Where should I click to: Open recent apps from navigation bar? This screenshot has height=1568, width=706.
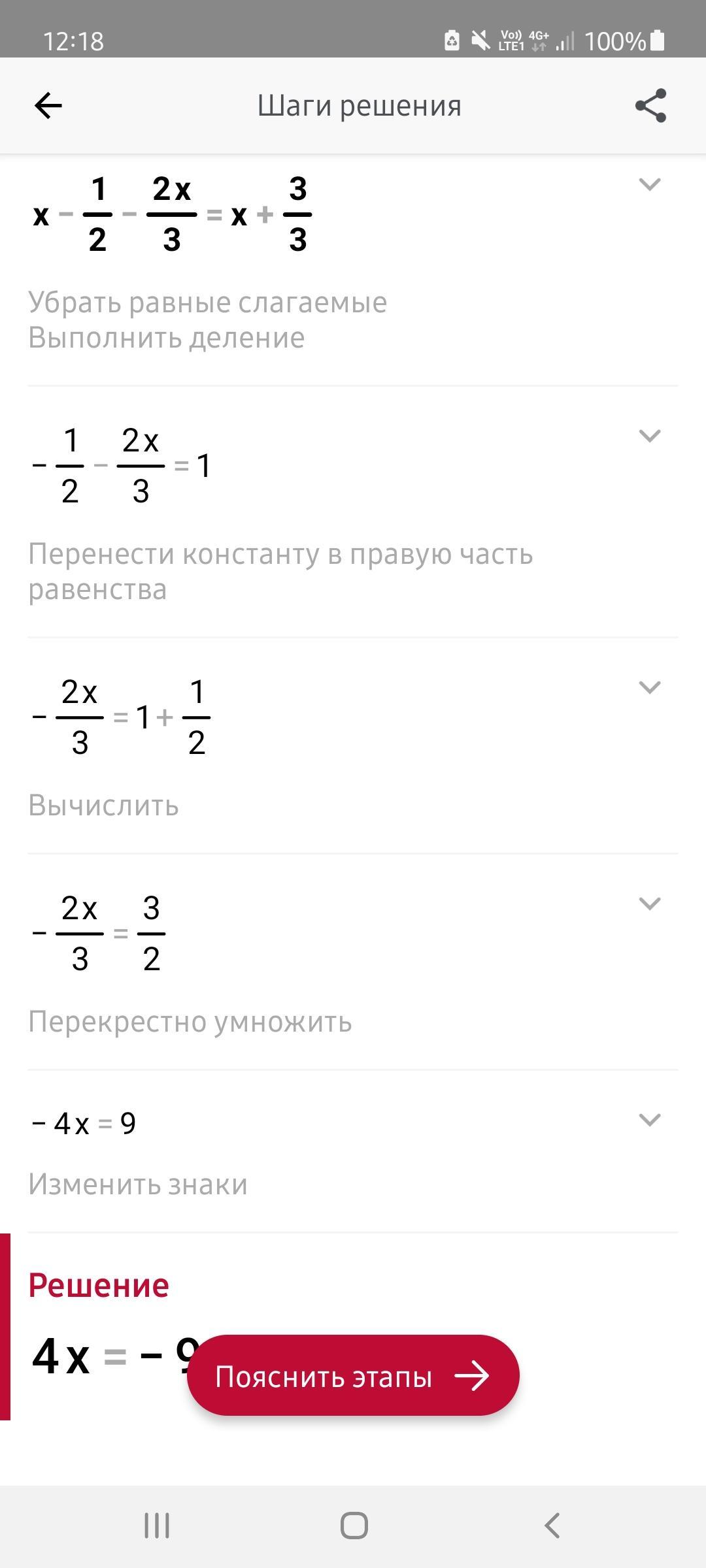pyautogui.click(x=157, y=1526)
